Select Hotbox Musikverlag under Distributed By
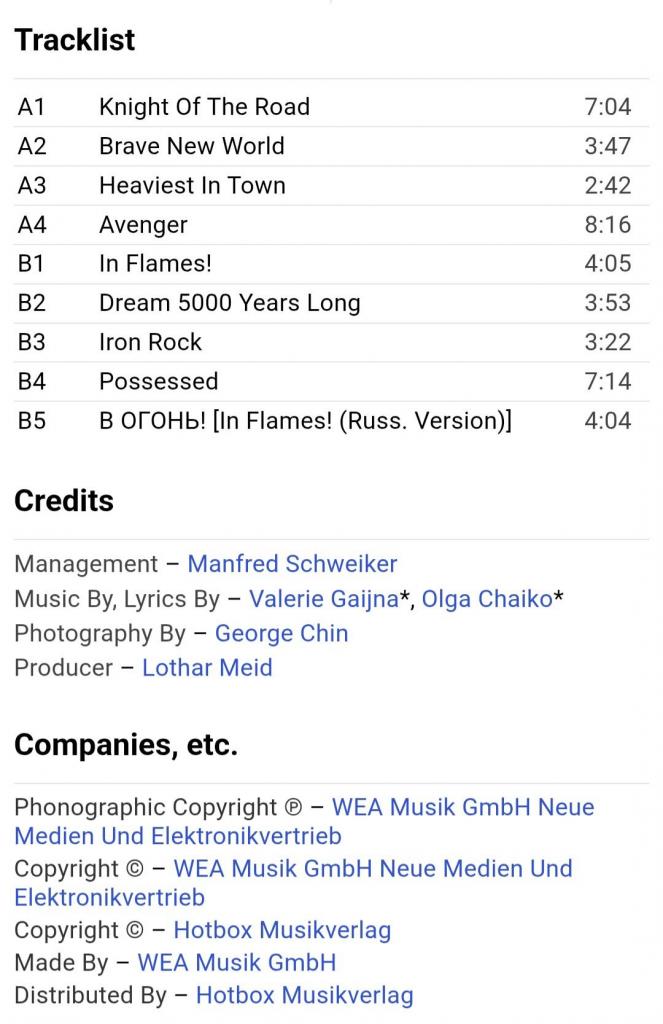 coord(304,995)
